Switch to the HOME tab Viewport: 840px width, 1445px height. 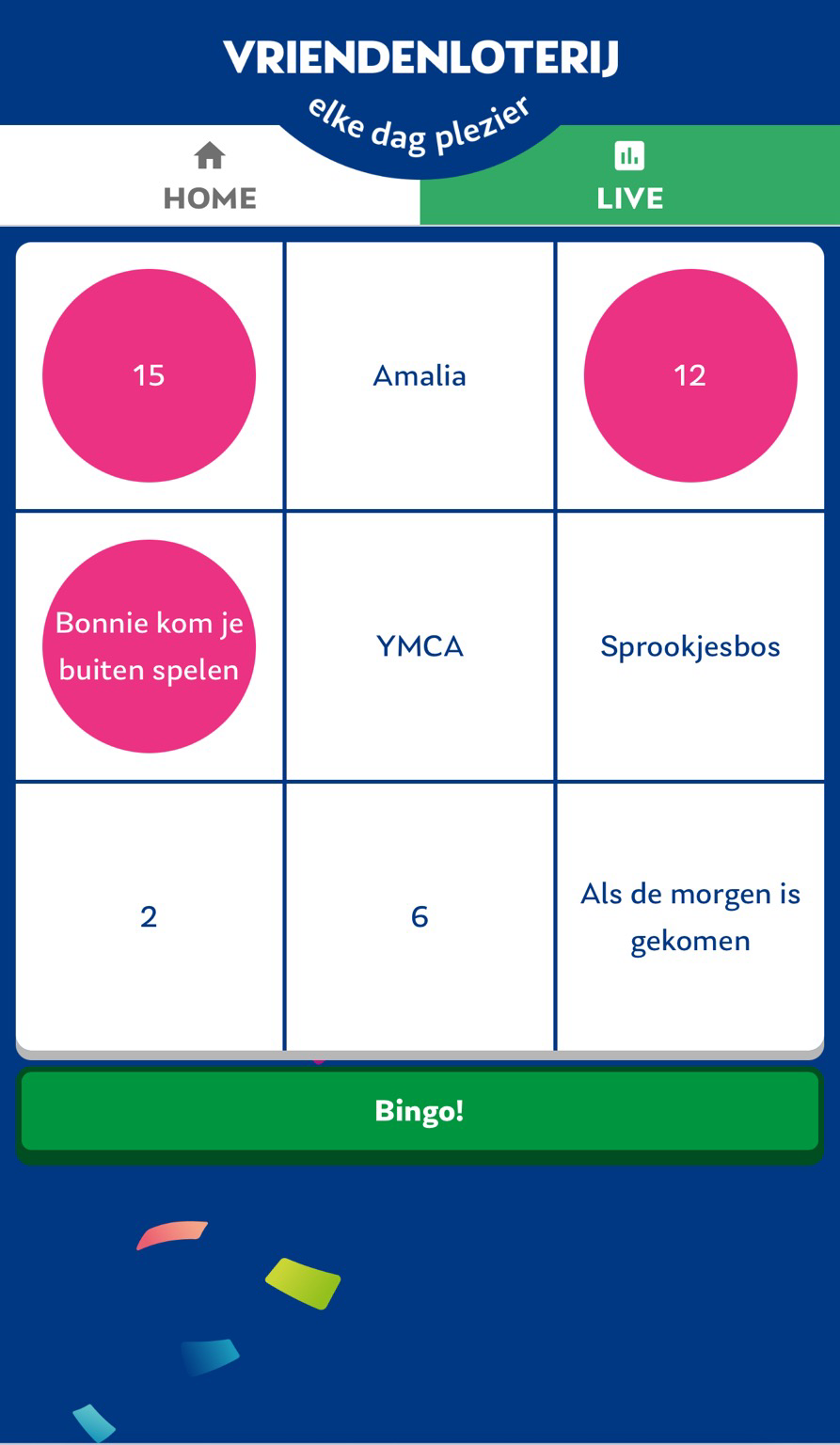coord(209,179)
